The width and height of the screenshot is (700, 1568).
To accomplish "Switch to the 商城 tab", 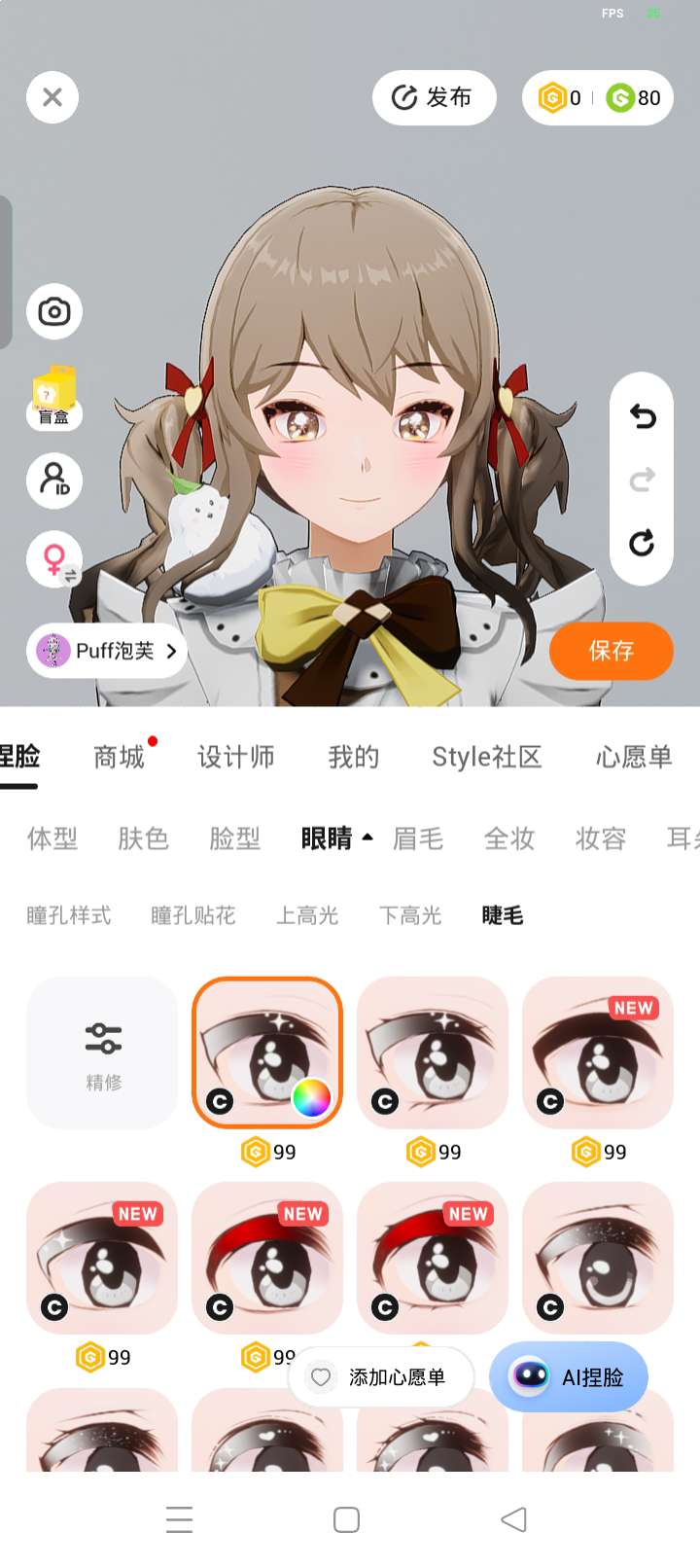I will pyautogui.click(x=120, y=757).
